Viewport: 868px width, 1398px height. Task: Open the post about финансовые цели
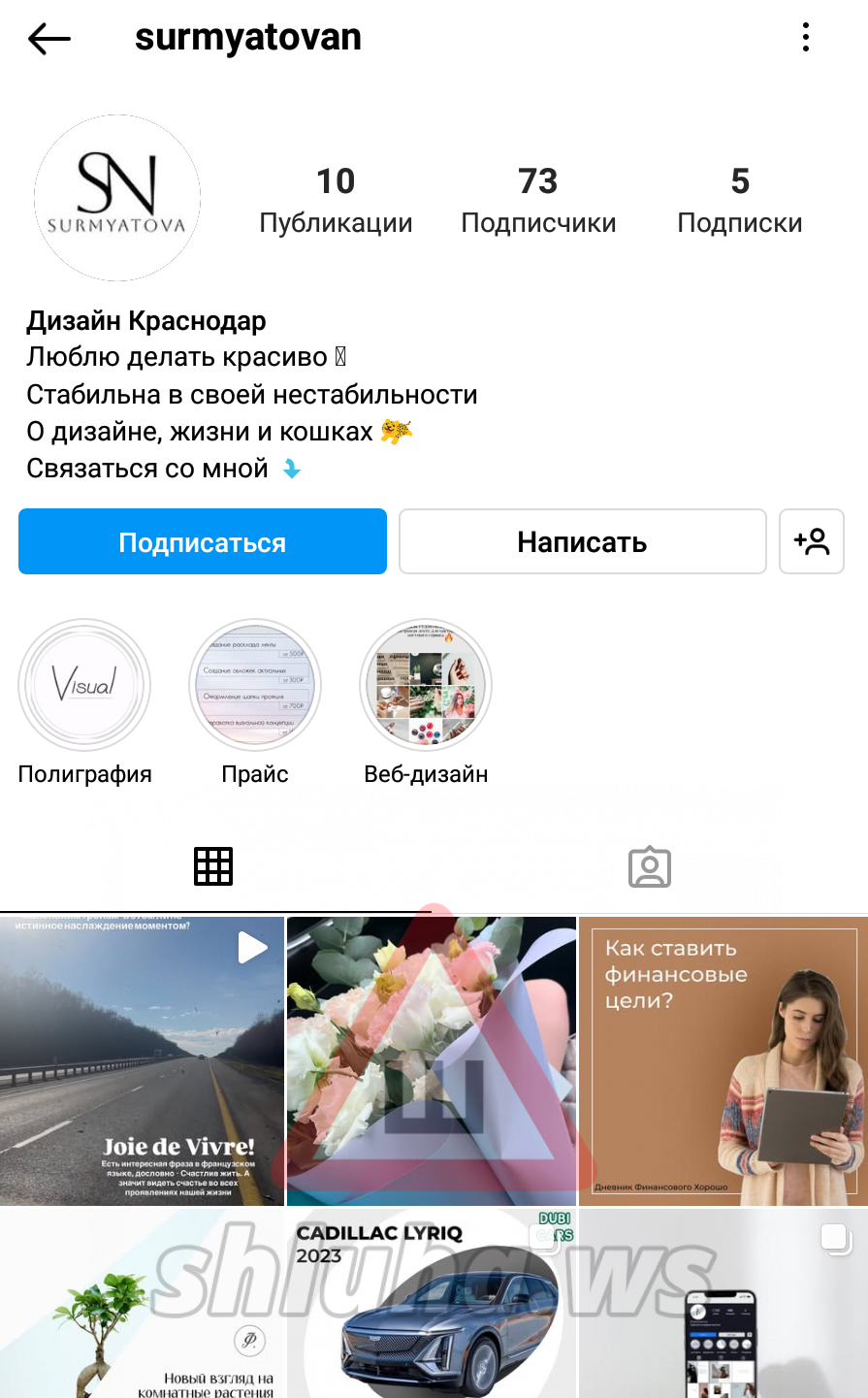tap(723, 1061)
